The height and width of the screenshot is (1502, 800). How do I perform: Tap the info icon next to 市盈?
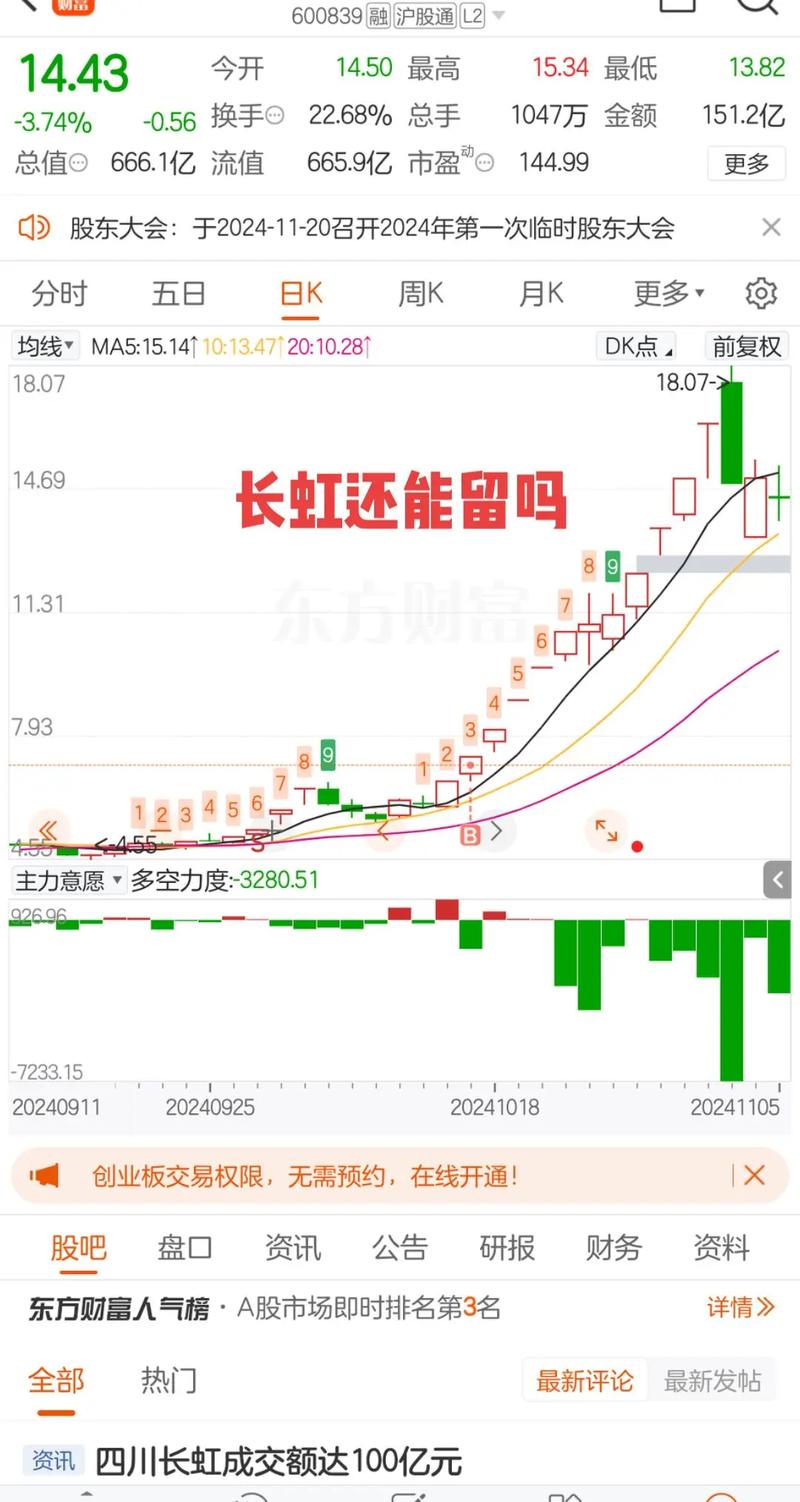[x=483, y=162]
